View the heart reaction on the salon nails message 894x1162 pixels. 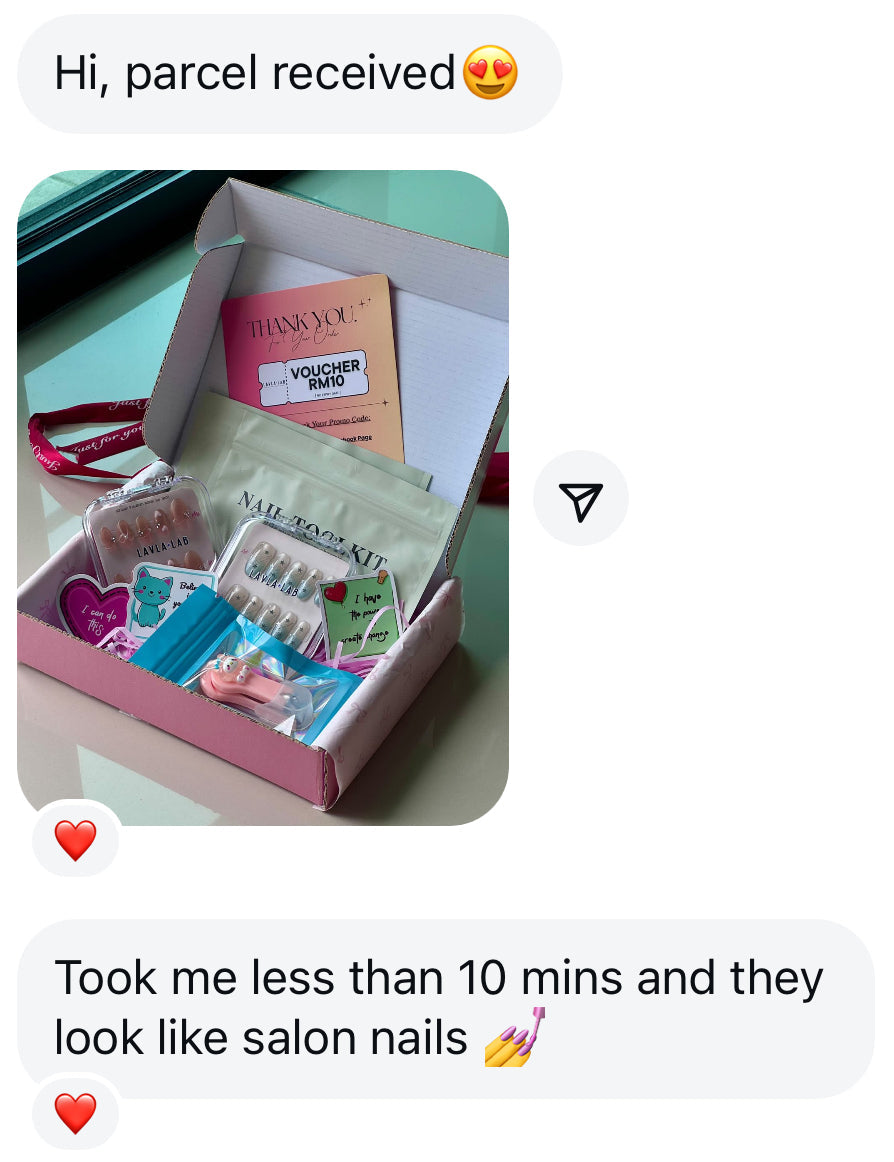(x=76, y=1112)
